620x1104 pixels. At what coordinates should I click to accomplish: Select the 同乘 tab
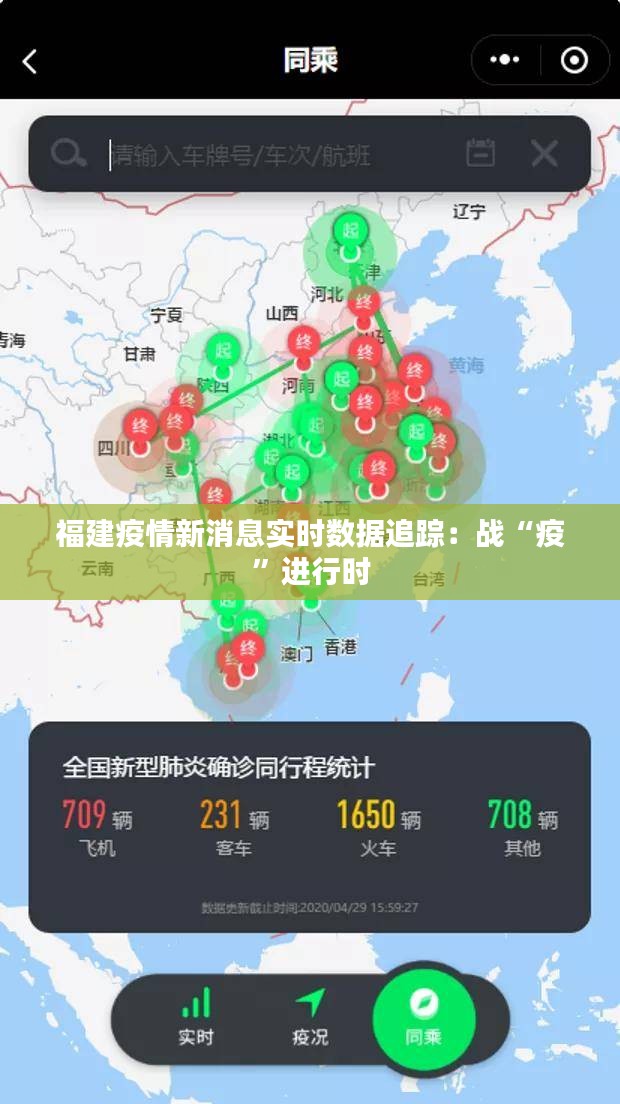pyautogui.click(x=424, y=1018)
